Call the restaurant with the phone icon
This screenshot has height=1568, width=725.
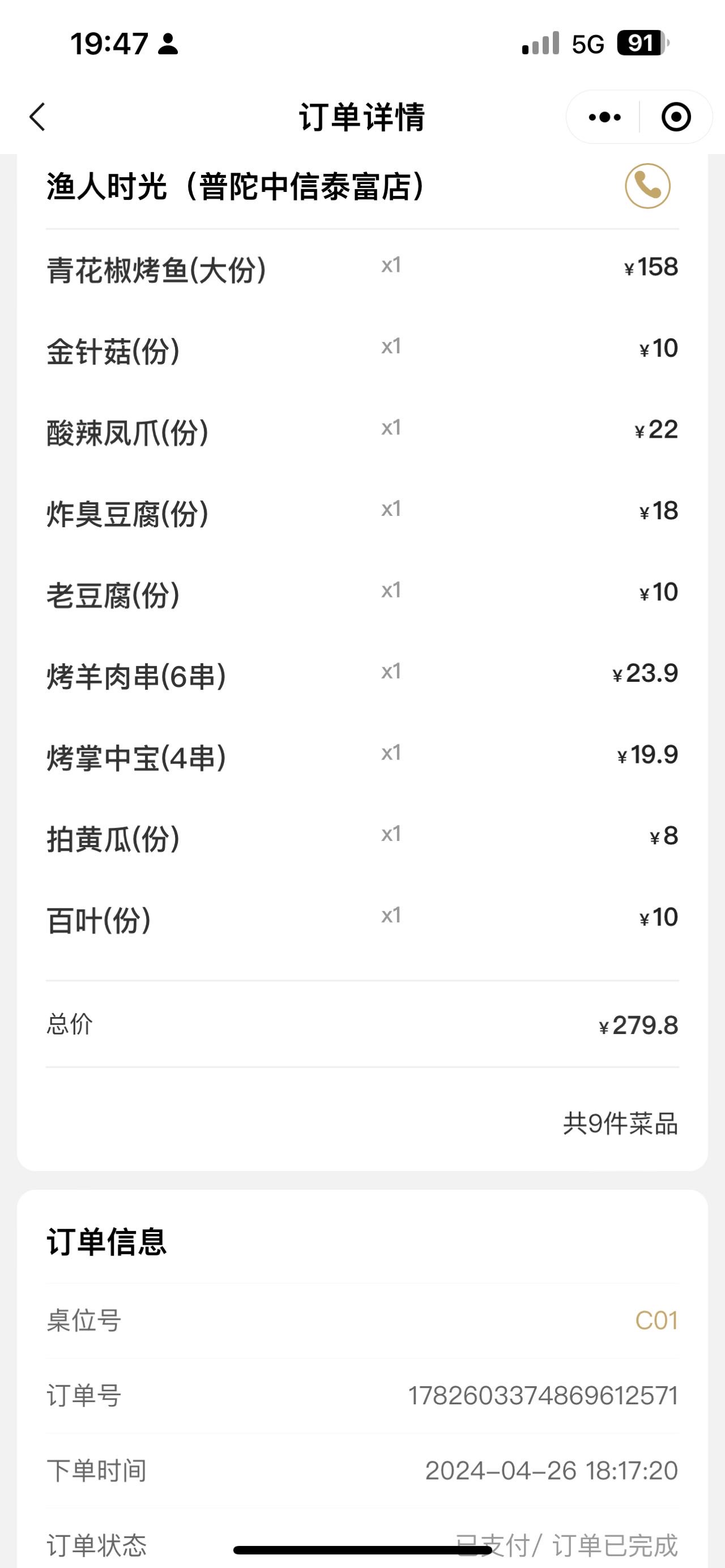pos(648,186)
